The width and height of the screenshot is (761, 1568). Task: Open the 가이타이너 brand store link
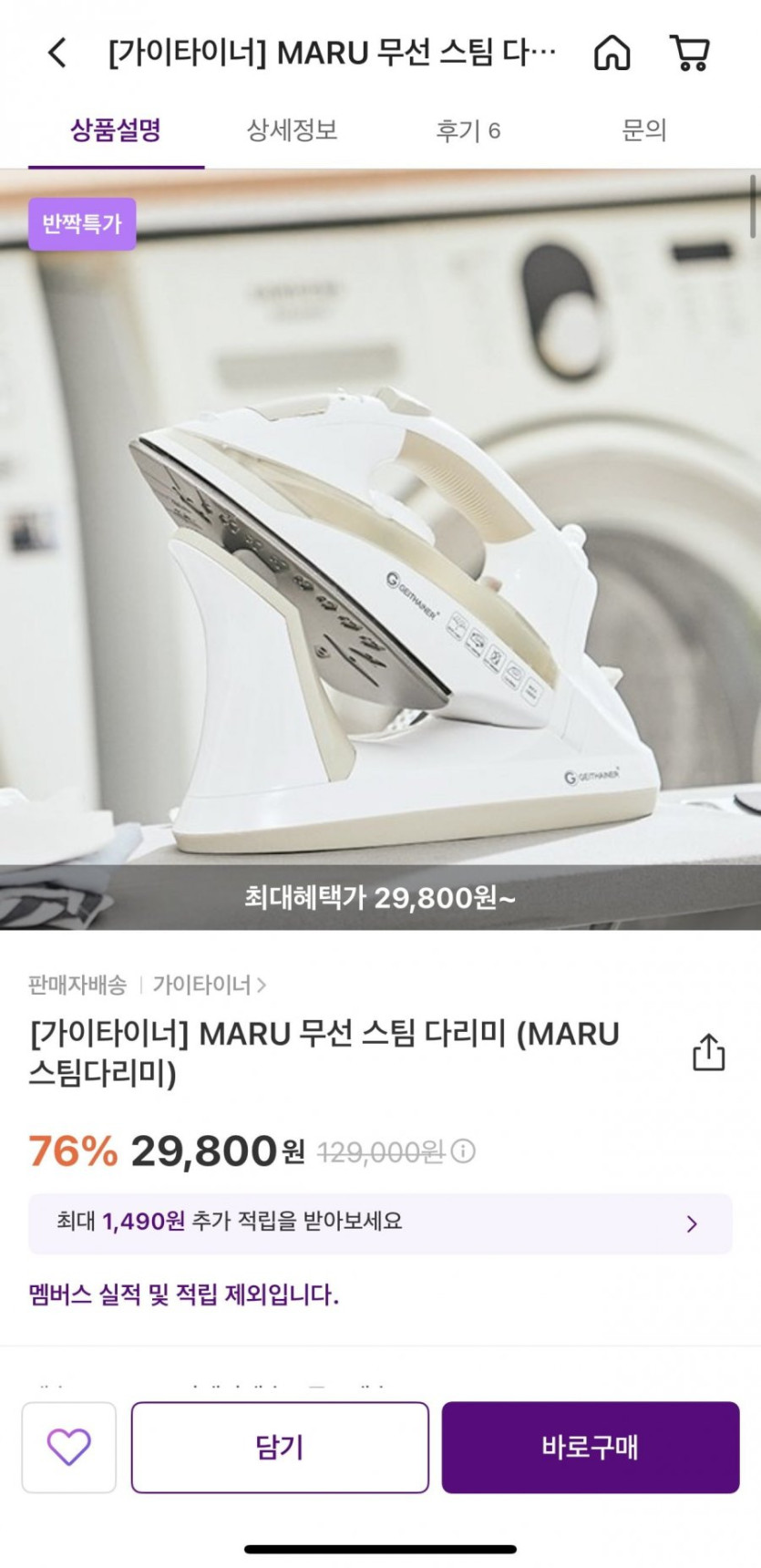click(x=209, y=985)
